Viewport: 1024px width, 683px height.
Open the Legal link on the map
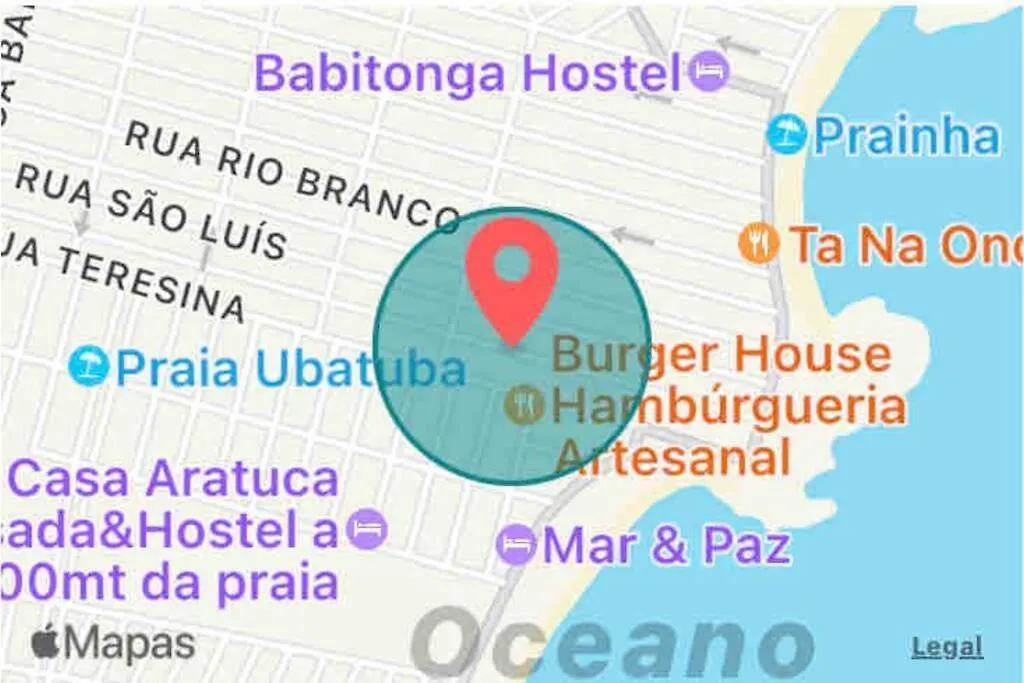pyautogui.click(x=946, y=647)
